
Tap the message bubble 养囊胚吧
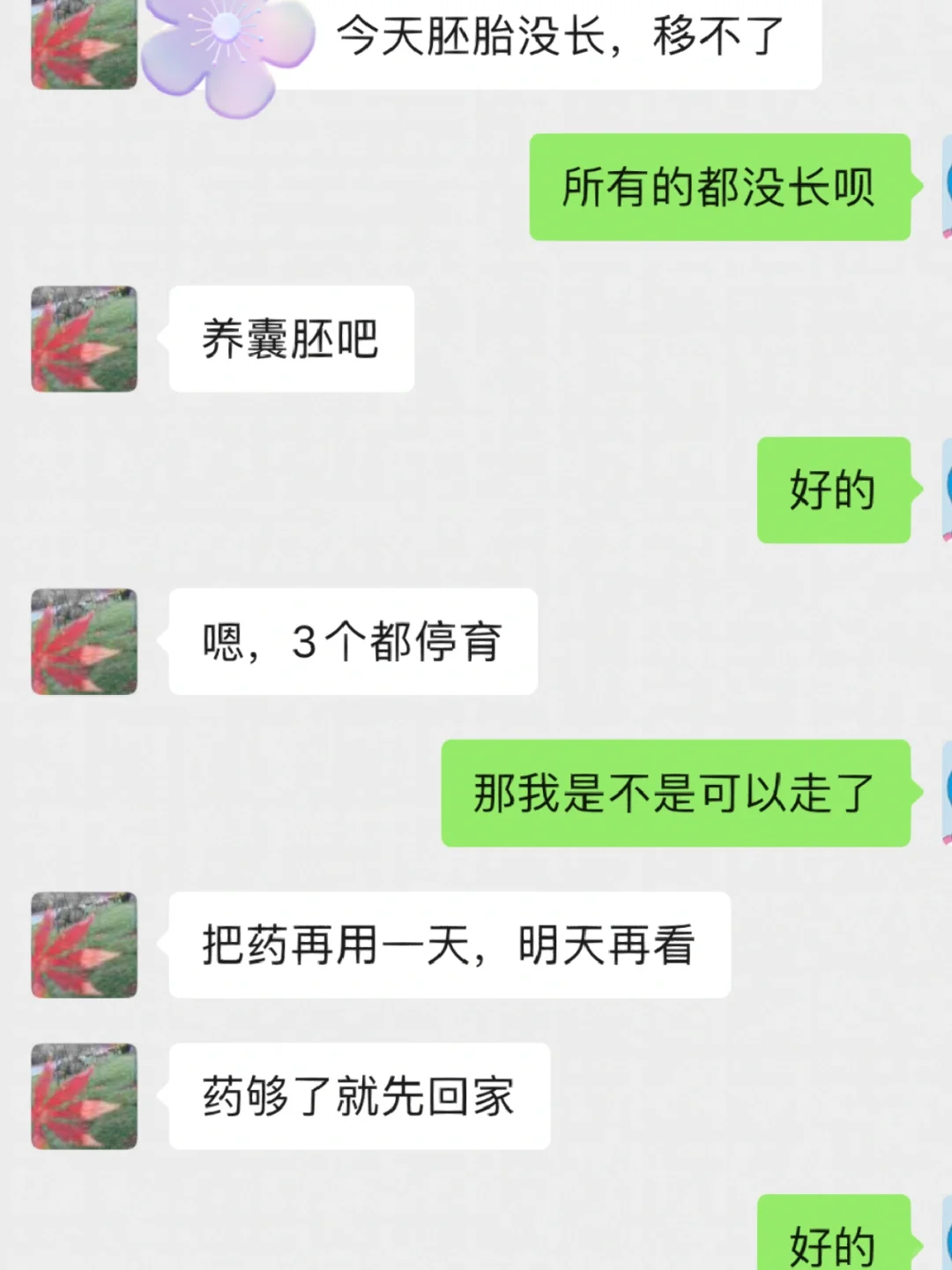[x=291, y=340]
